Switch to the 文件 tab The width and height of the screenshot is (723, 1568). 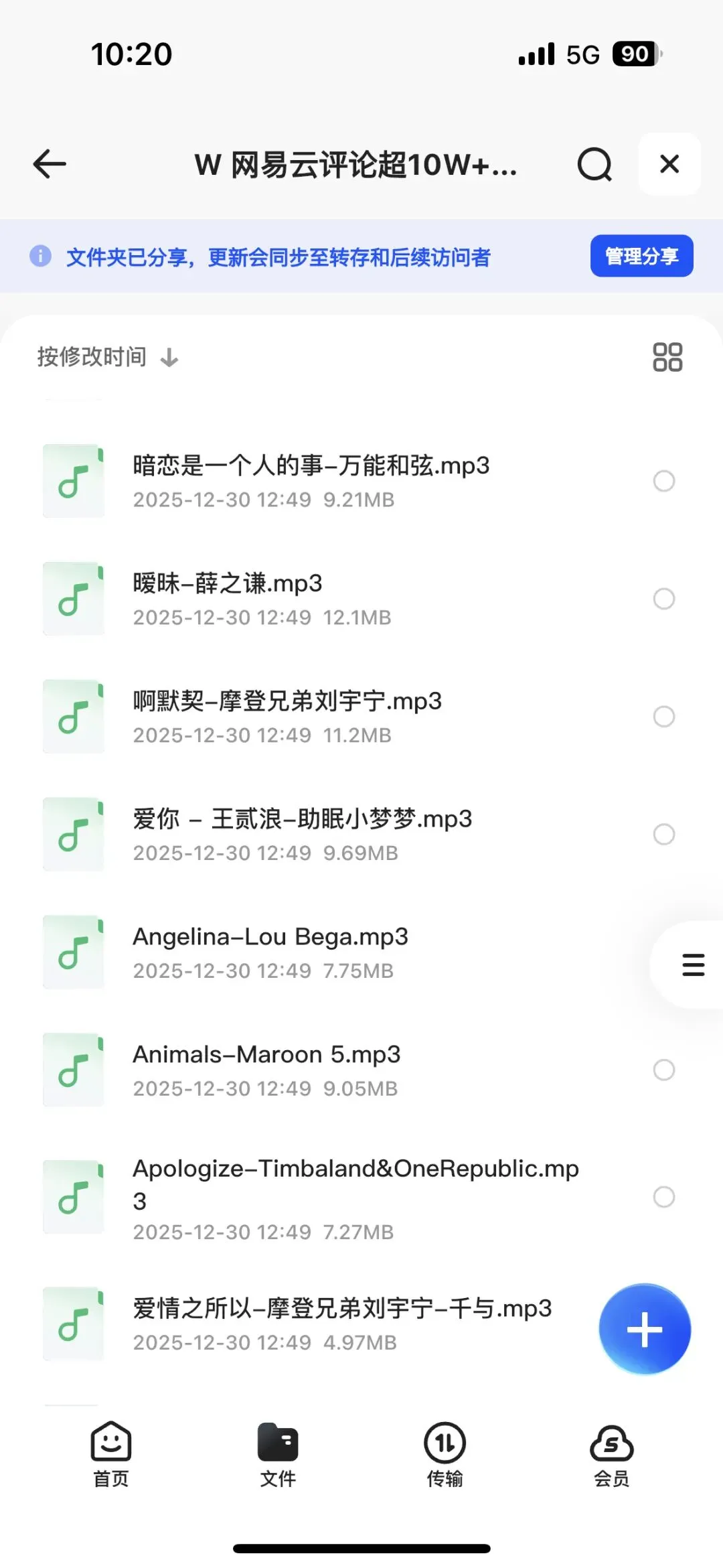[278, 1455]
